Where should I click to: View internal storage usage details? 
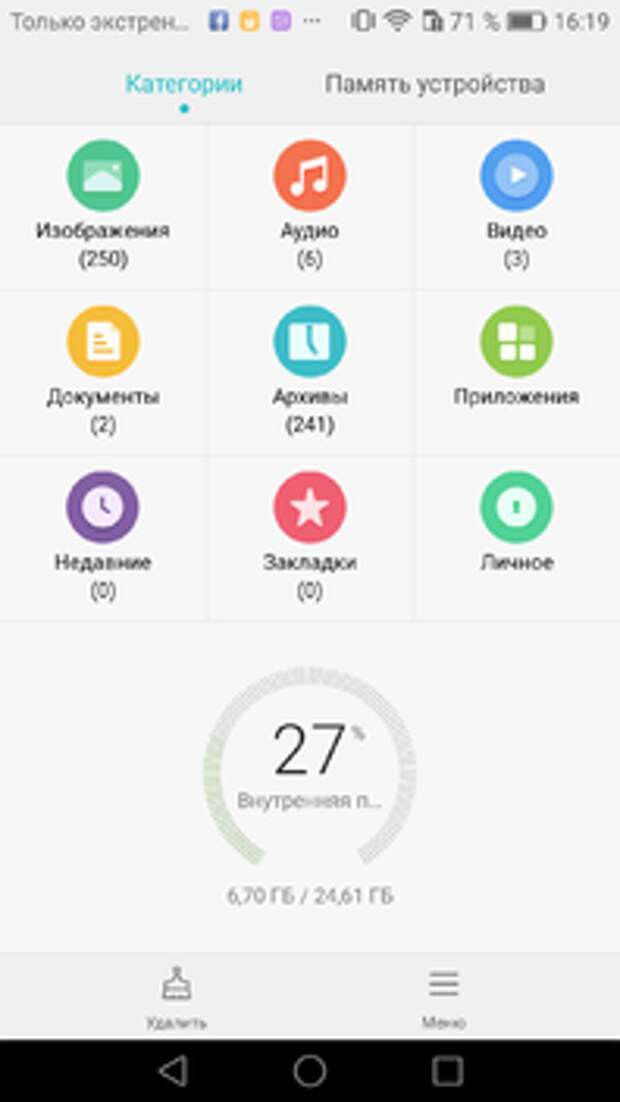[310, 767]
